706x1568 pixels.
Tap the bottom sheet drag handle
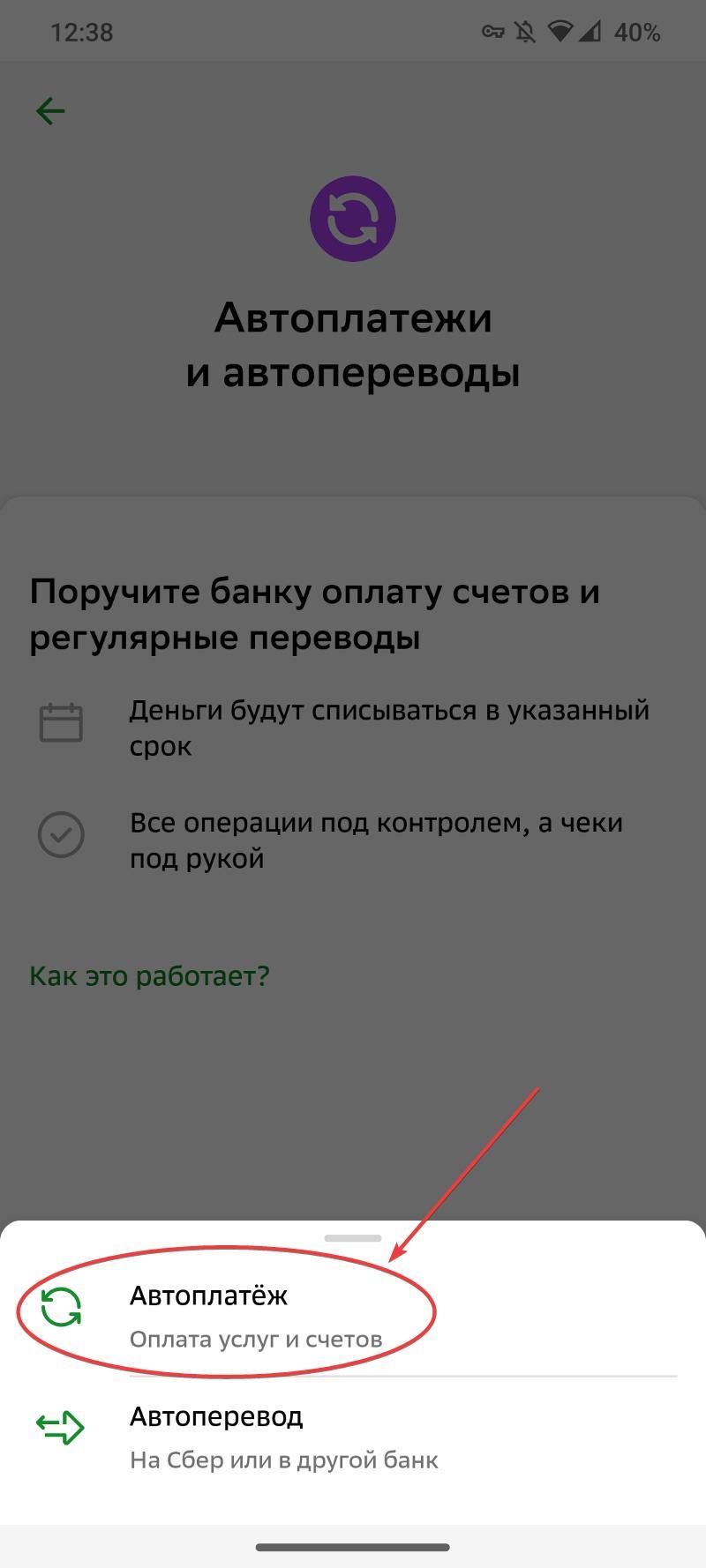coord(353,1238)
